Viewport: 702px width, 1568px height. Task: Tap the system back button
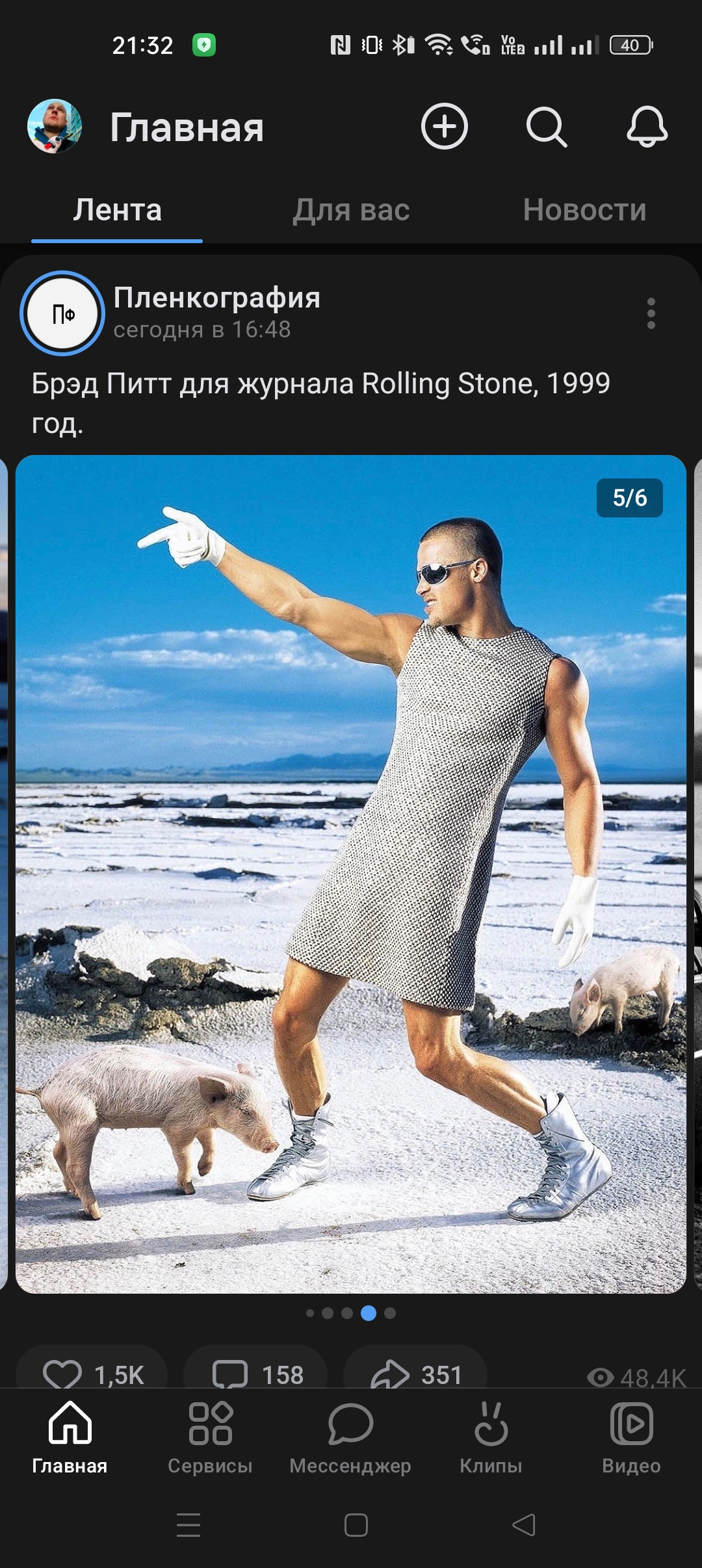[x=524, y=1524]
